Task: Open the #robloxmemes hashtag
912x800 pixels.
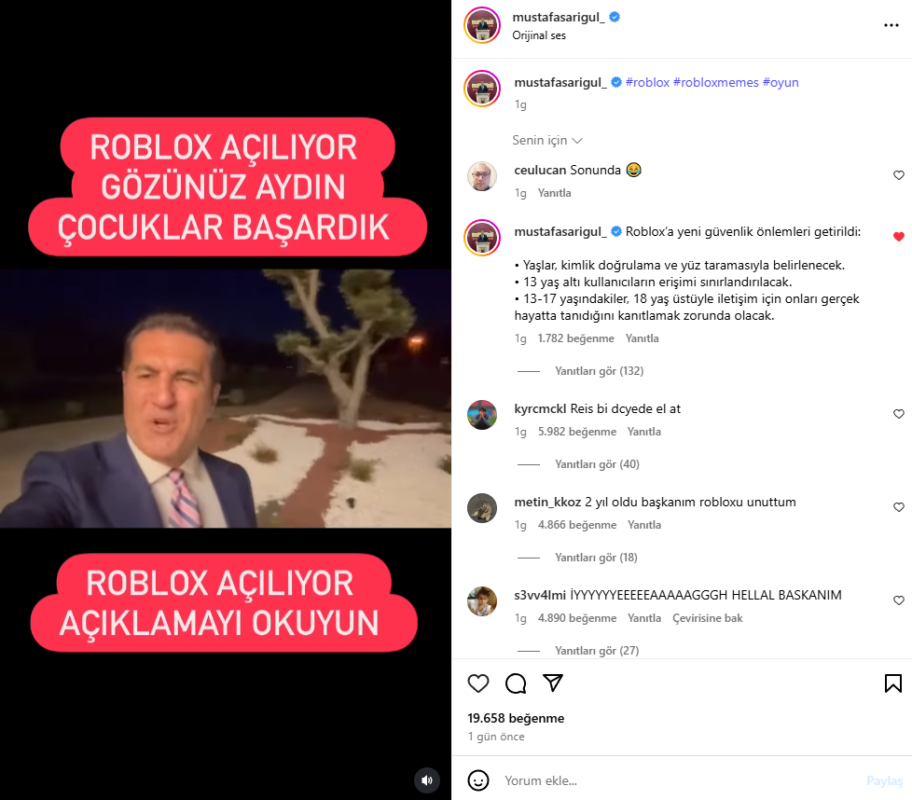Action: [715, 82]
